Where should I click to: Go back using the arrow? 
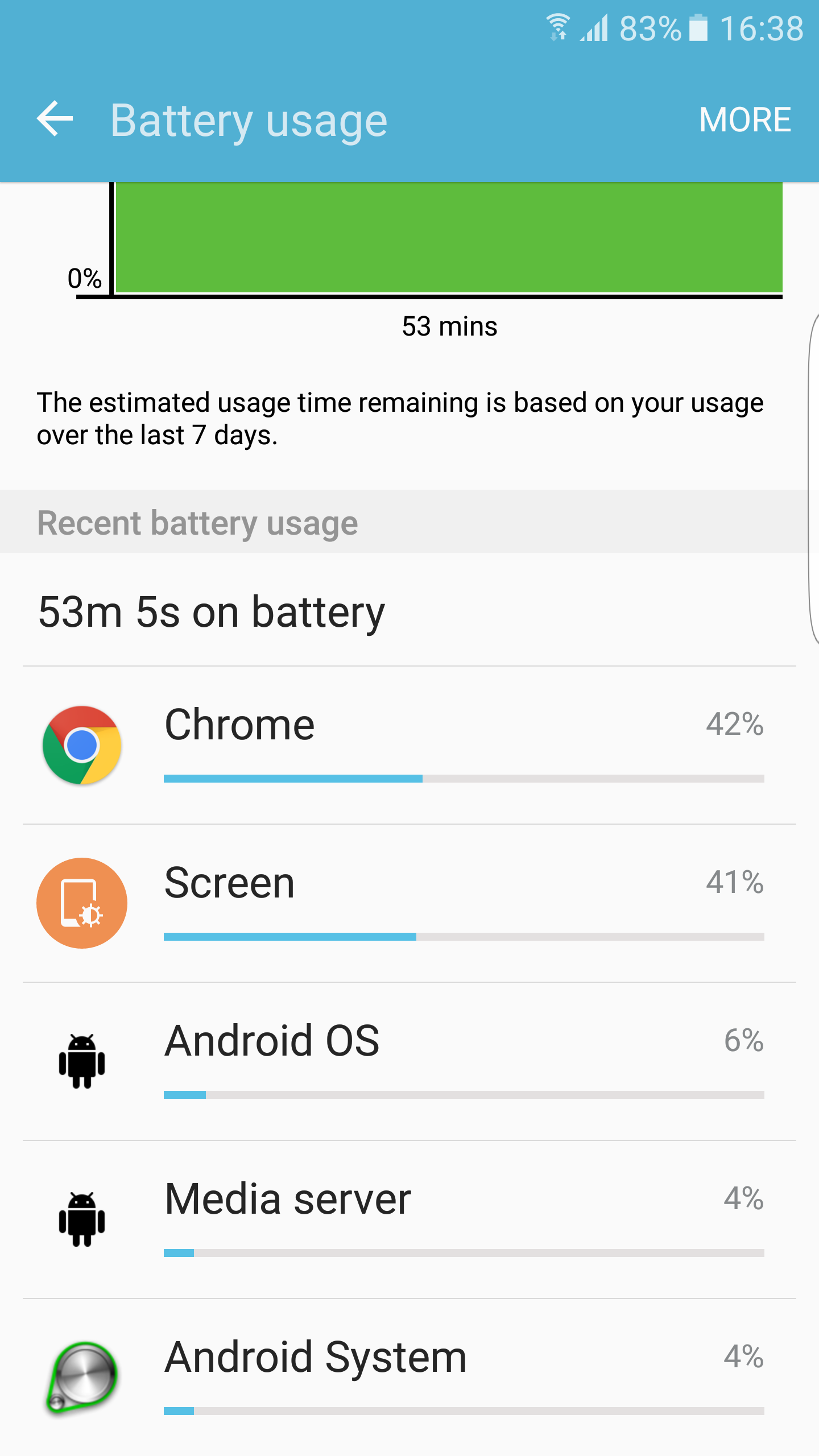(x=55, y=119)
